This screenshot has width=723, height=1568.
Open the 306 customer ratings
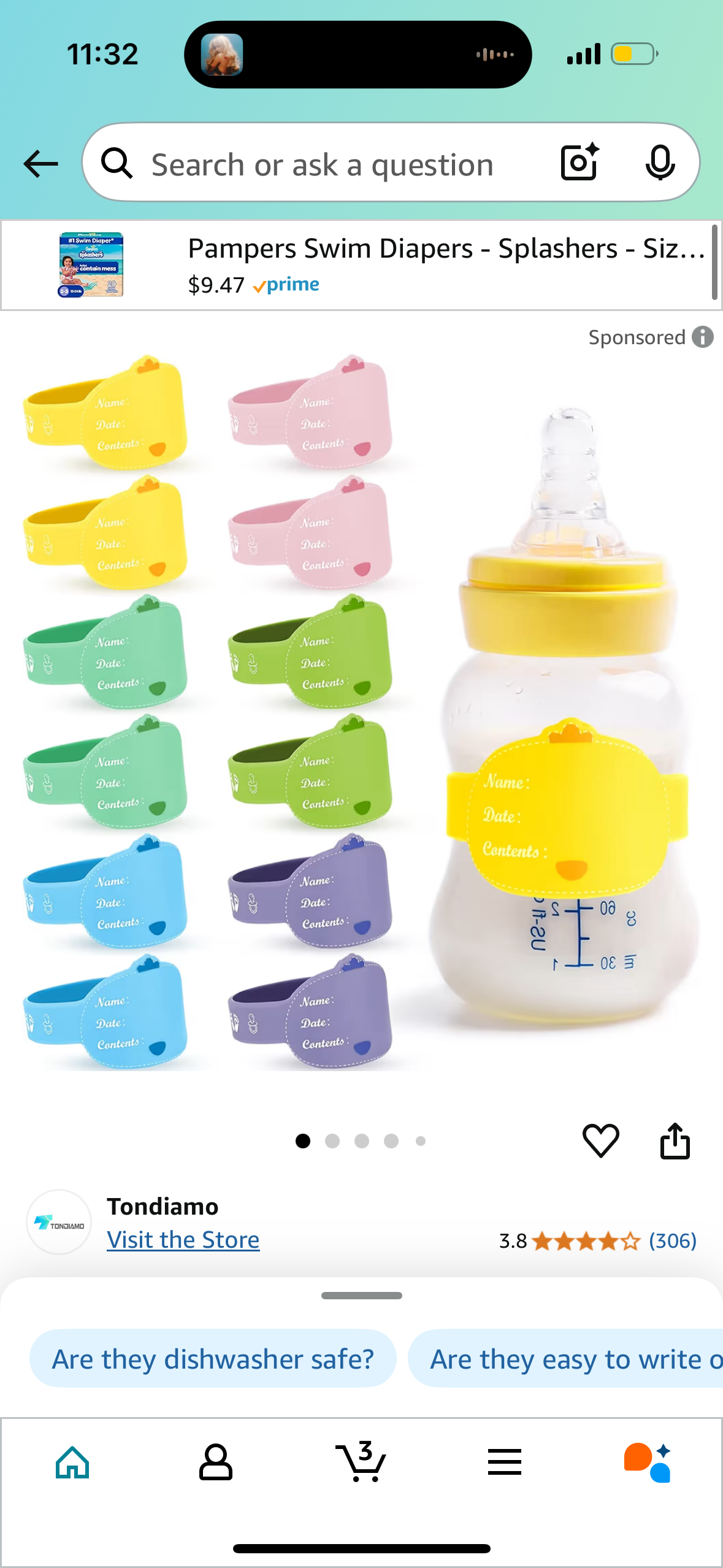coord(672,1241)
